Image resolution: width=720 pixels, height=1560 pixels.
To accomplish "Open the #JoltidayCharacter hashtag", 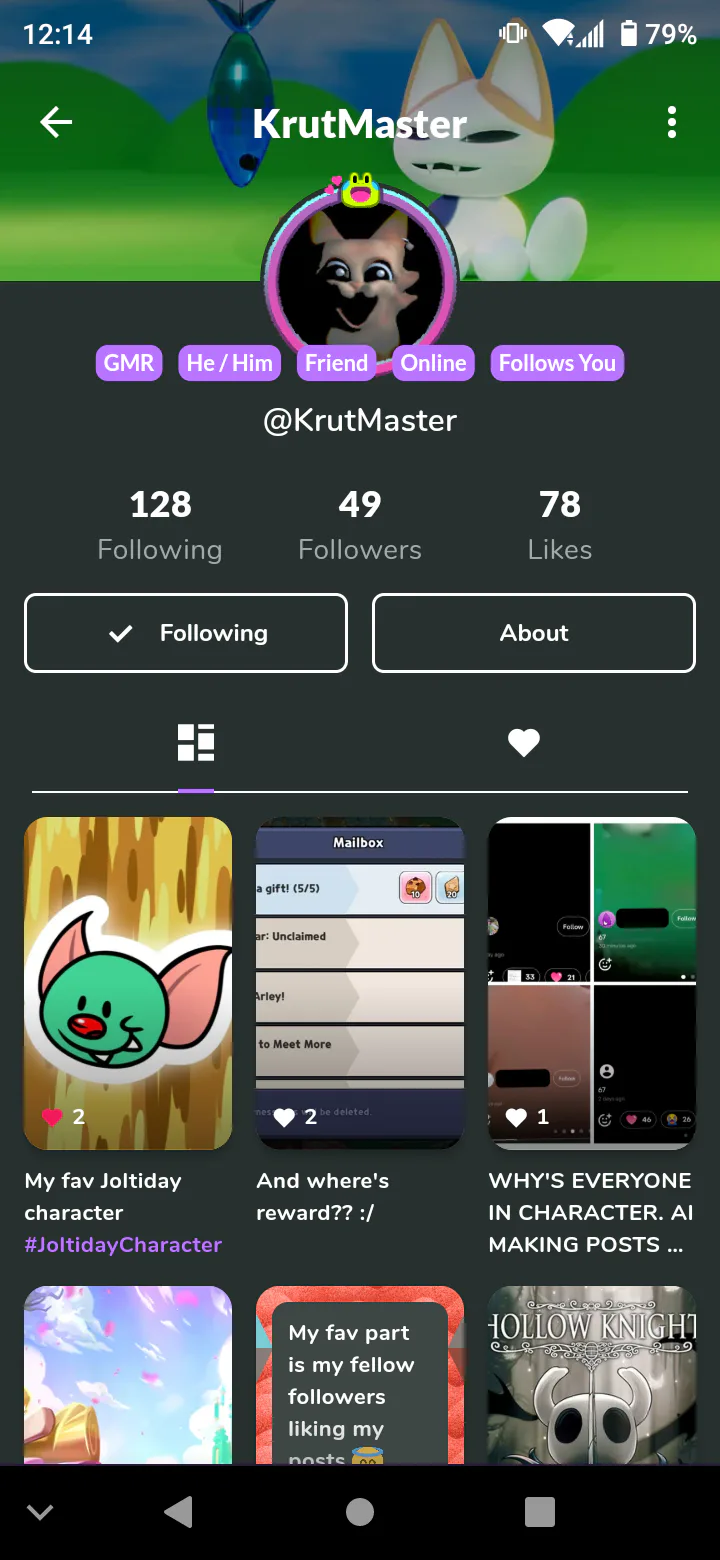I will 123,1245.
